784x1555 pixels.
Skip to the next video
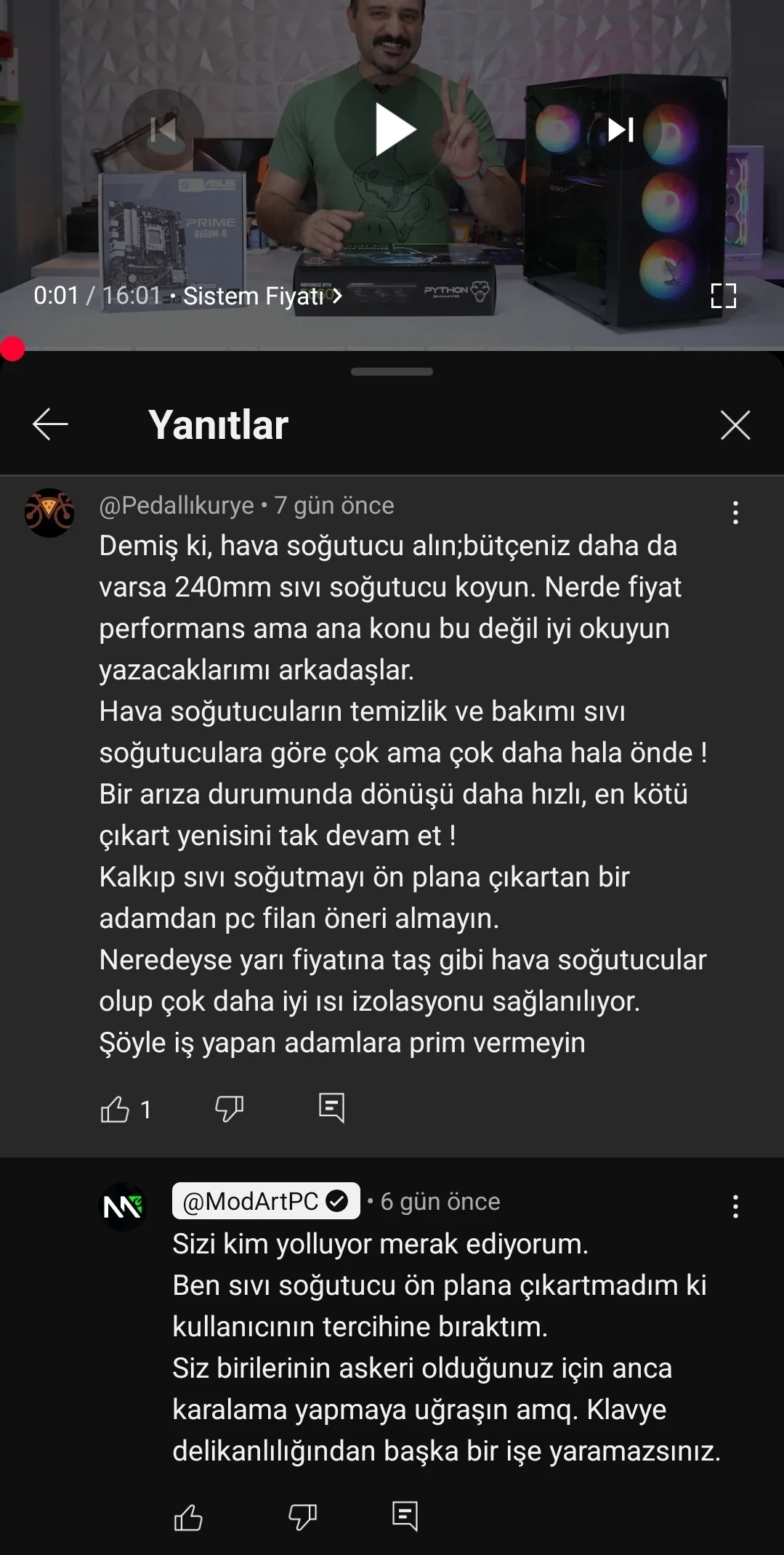621,130
